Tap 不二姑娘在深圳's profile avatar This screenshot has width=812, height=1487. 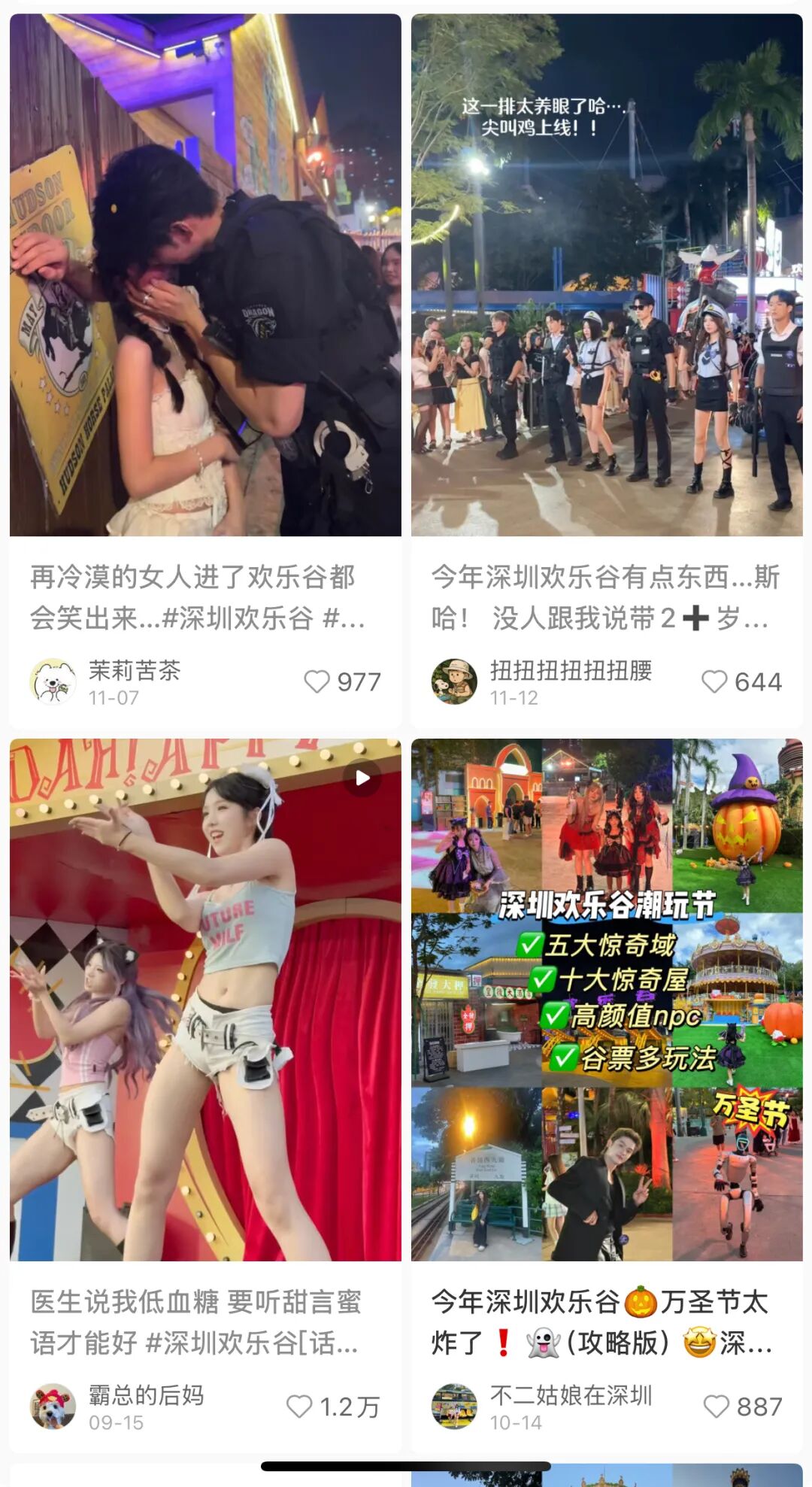pos(454,1407)
